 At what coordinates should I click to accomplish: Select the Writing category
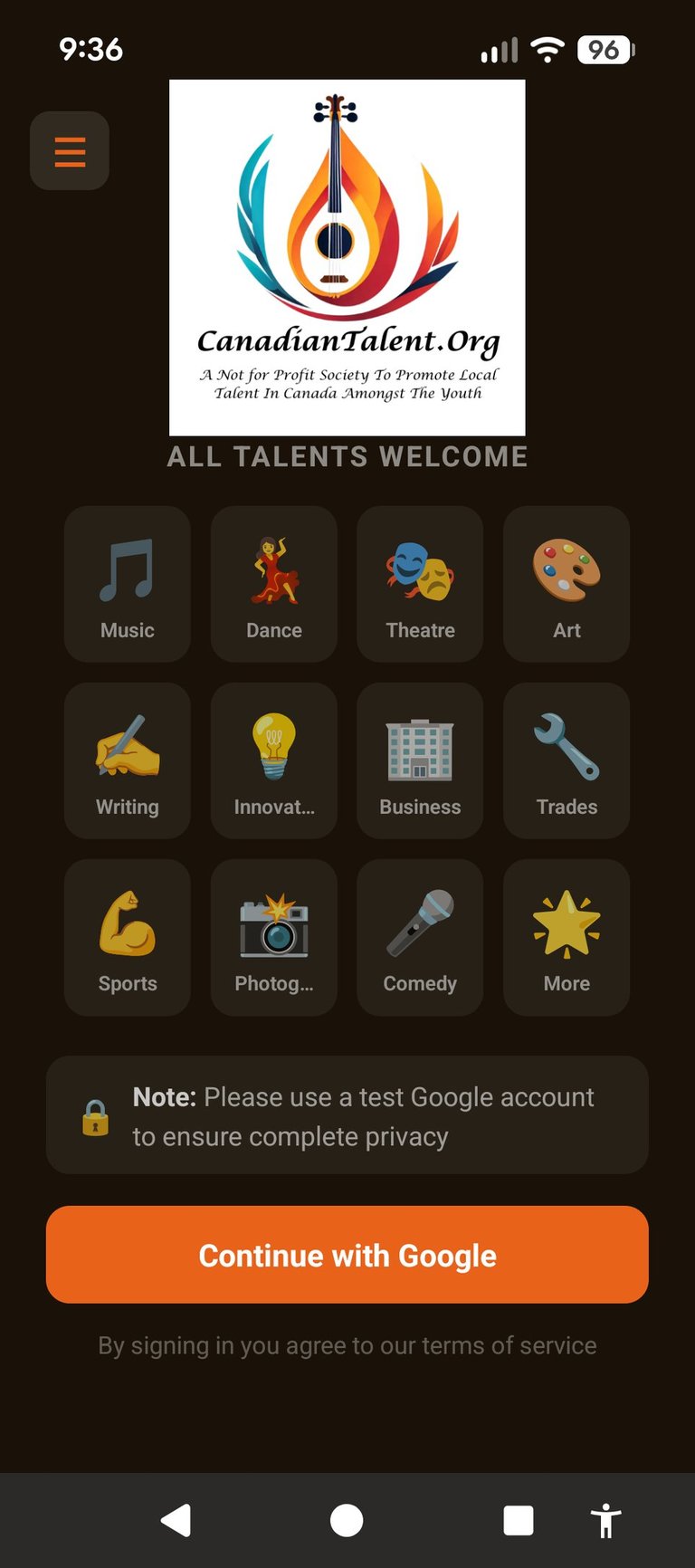[128, 760]
